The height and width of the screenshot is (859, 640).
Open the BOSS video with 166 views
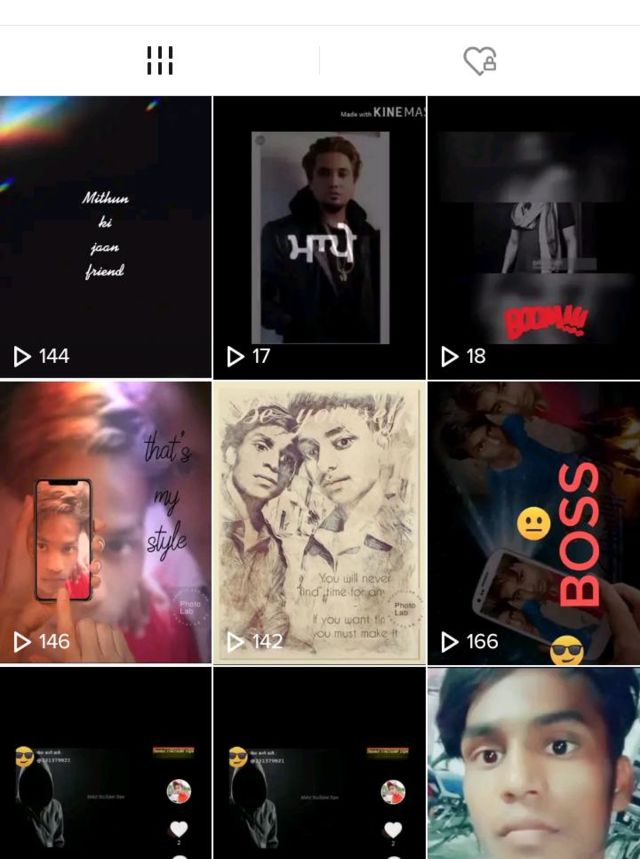click(x=533, y=522)
